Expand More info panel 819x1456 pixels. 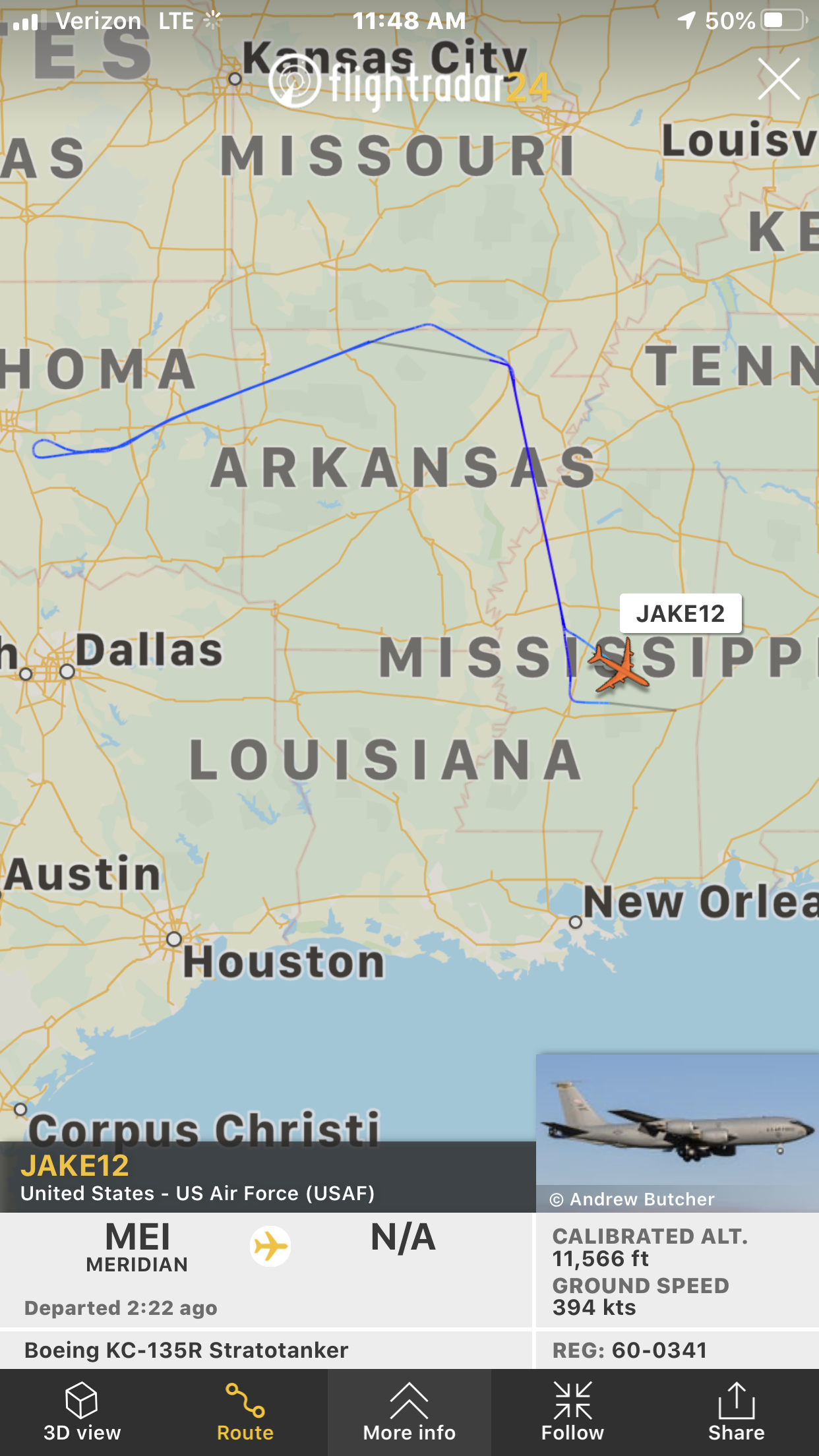click(409, 1412)
